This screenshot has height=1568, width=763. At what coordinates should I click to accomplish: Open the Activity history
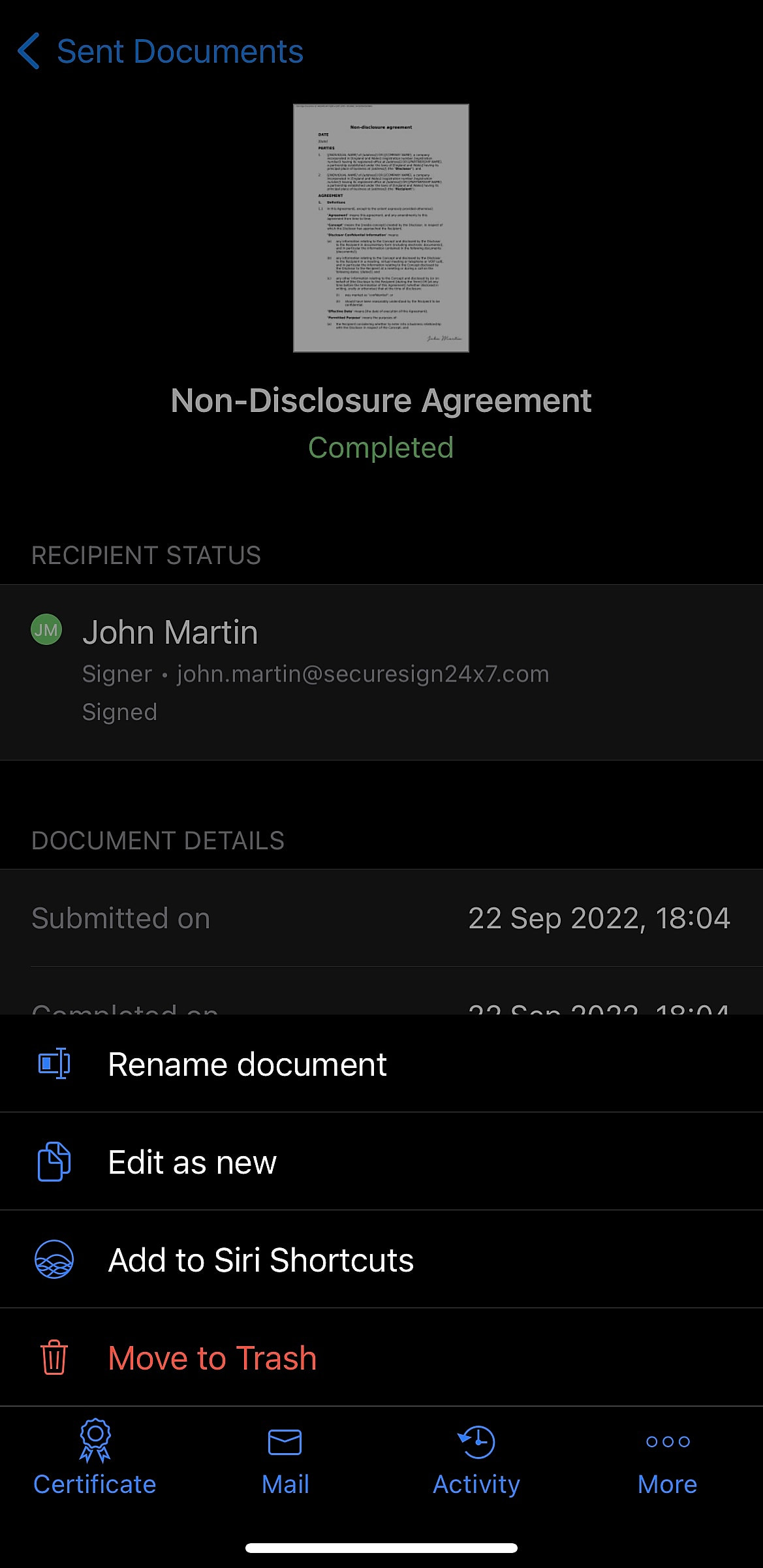(476, 1457)
